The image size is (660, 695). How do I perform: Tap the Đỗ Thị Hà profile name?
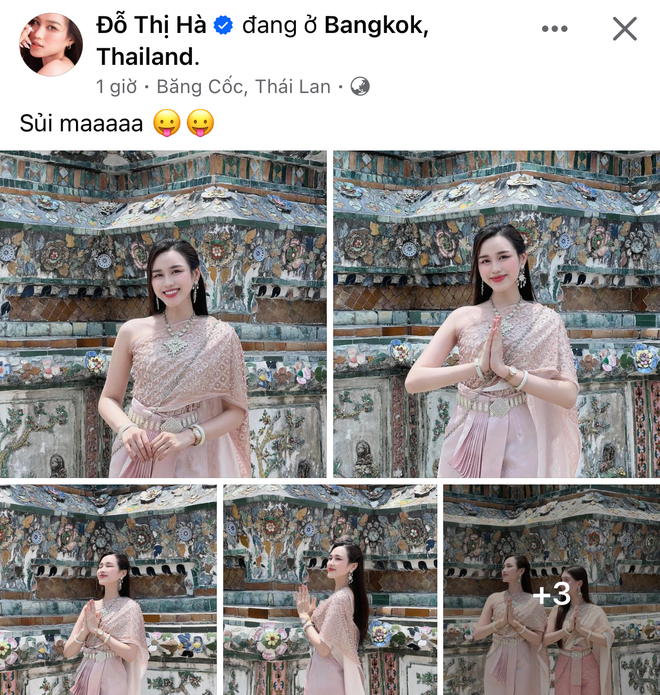153,26
